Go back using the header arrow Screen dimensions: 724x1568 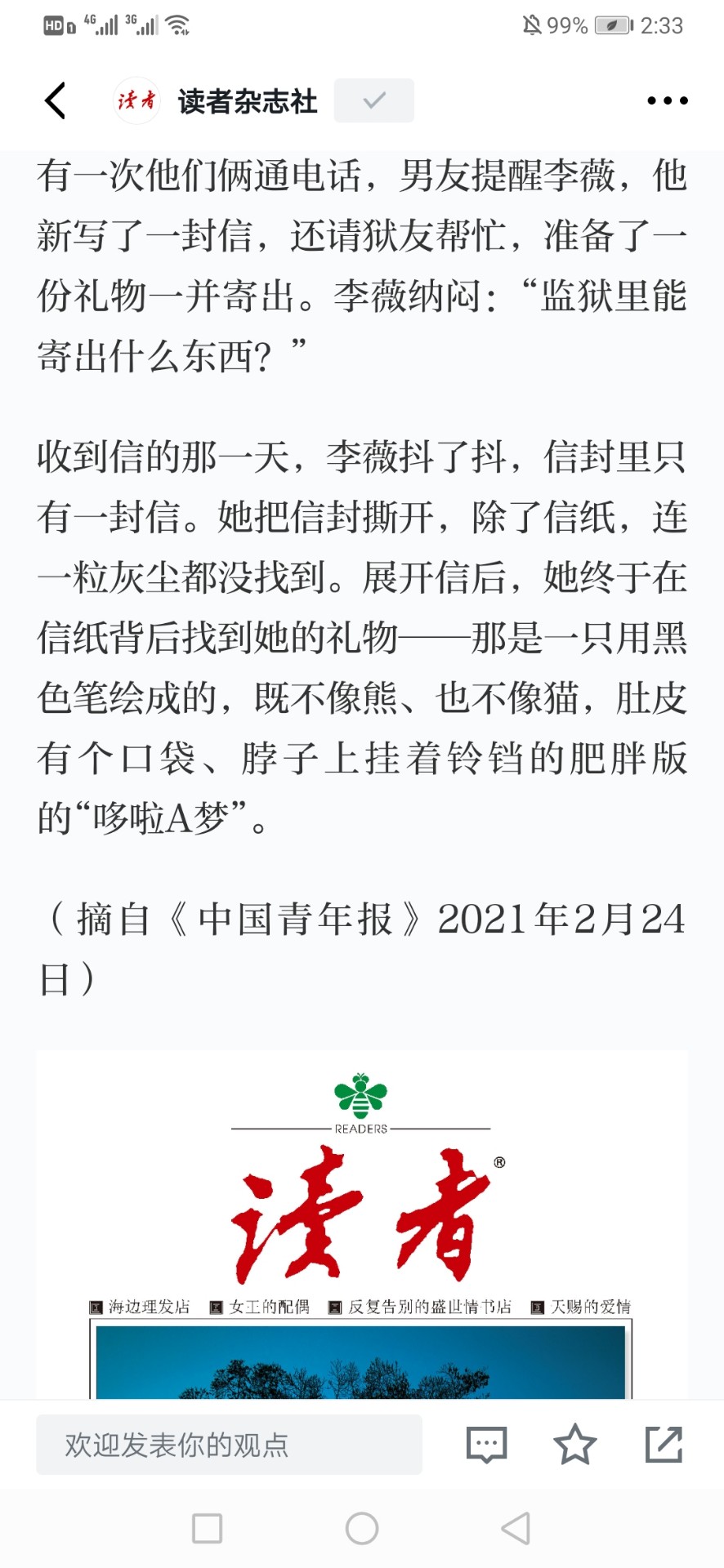[55, 100]
